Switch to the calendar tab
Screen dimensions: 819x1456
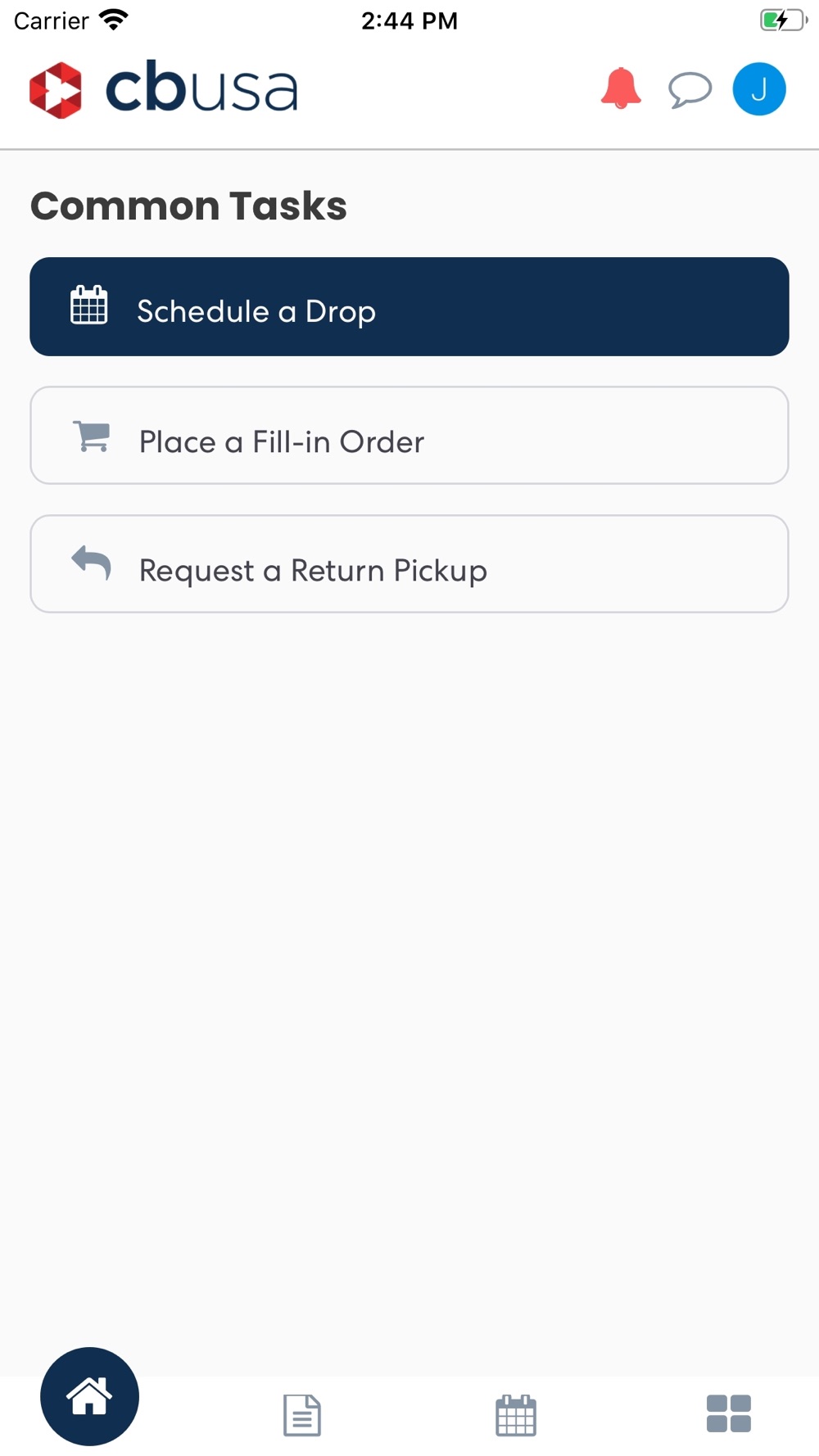pyautogui.click(x=516, y=1415)
